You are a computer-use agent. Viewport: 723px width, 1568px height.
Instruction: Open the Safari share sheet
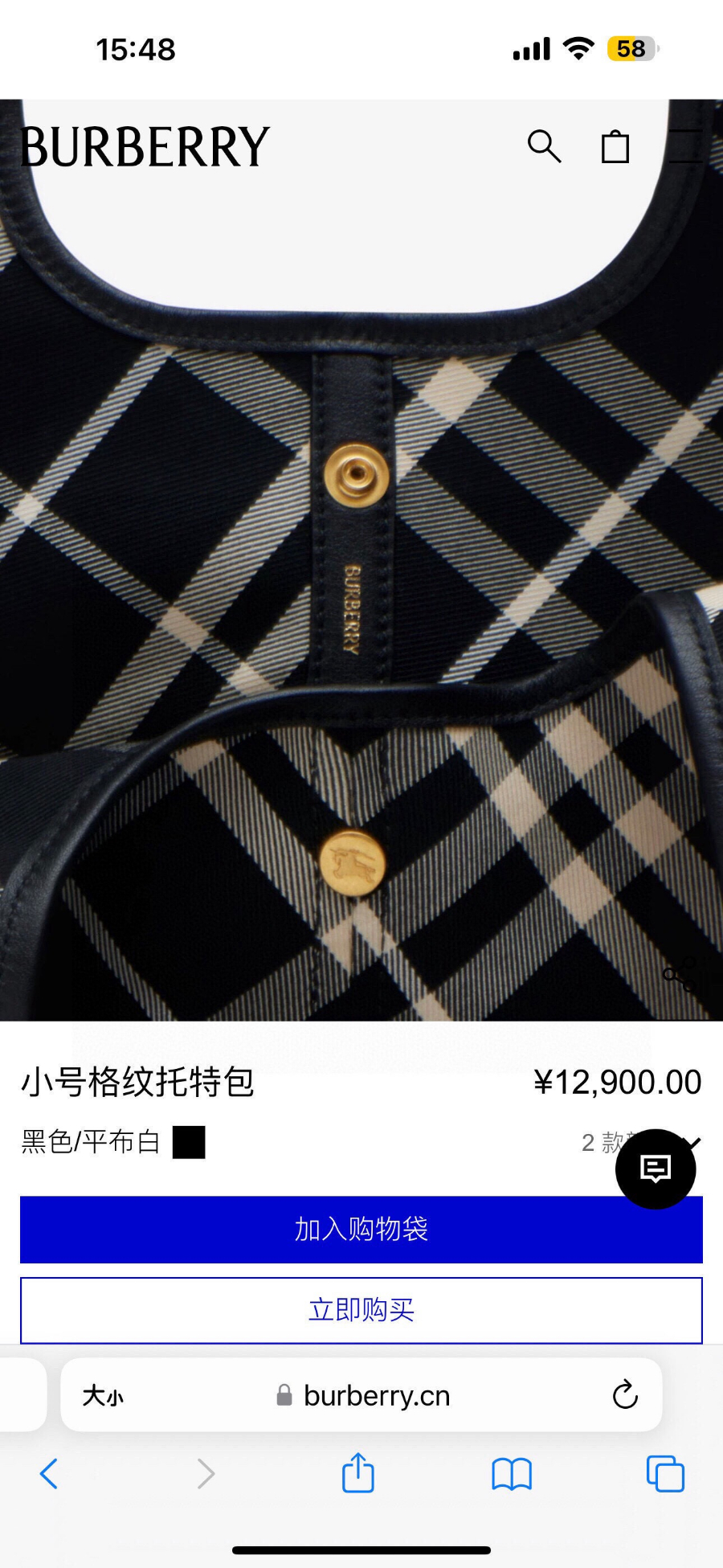coord(358,1473)
